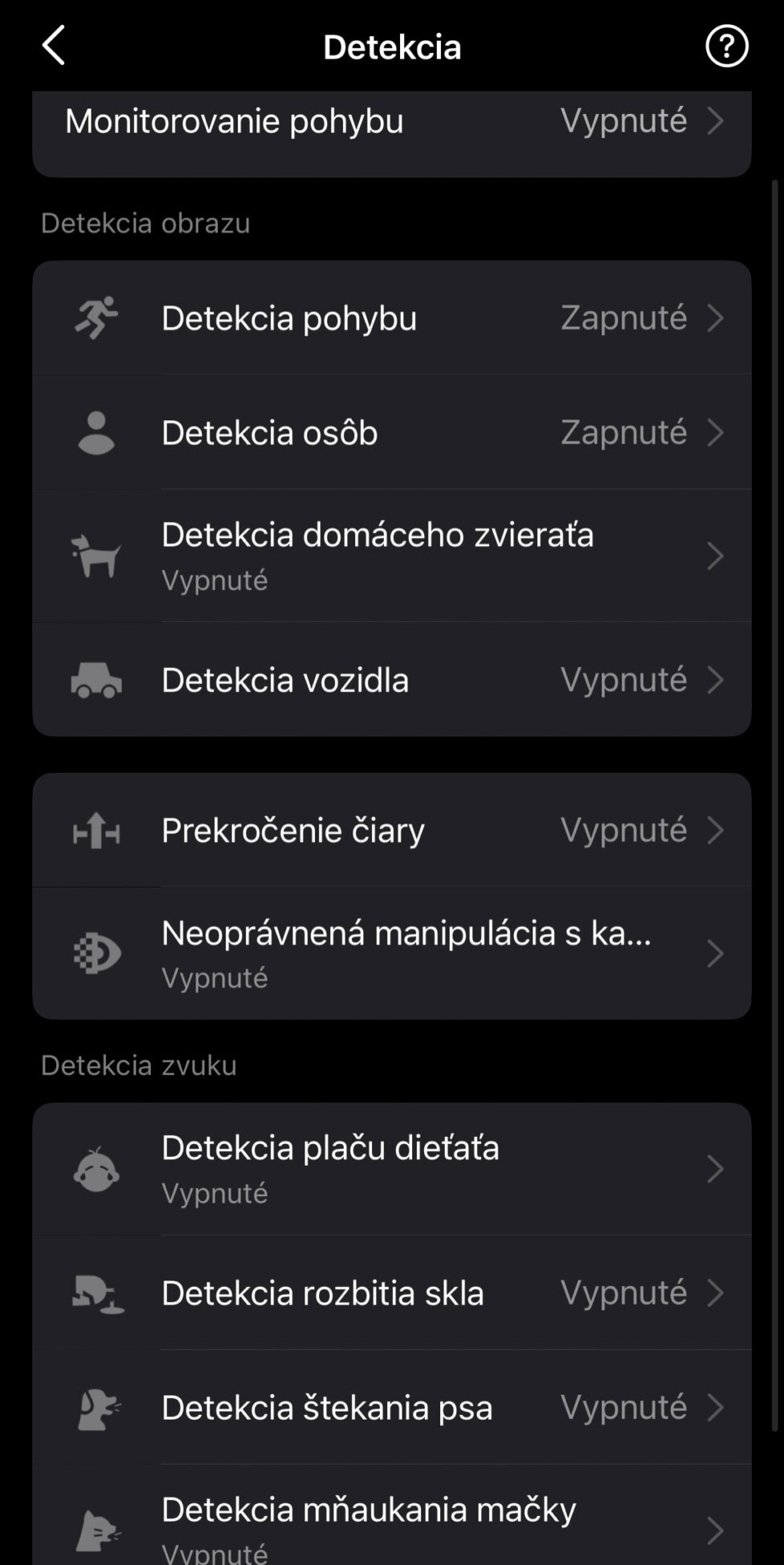Open Detekcia mňaukania mačky row
The width and height of the screenshot is (784, 1565).
[392, 1515]
